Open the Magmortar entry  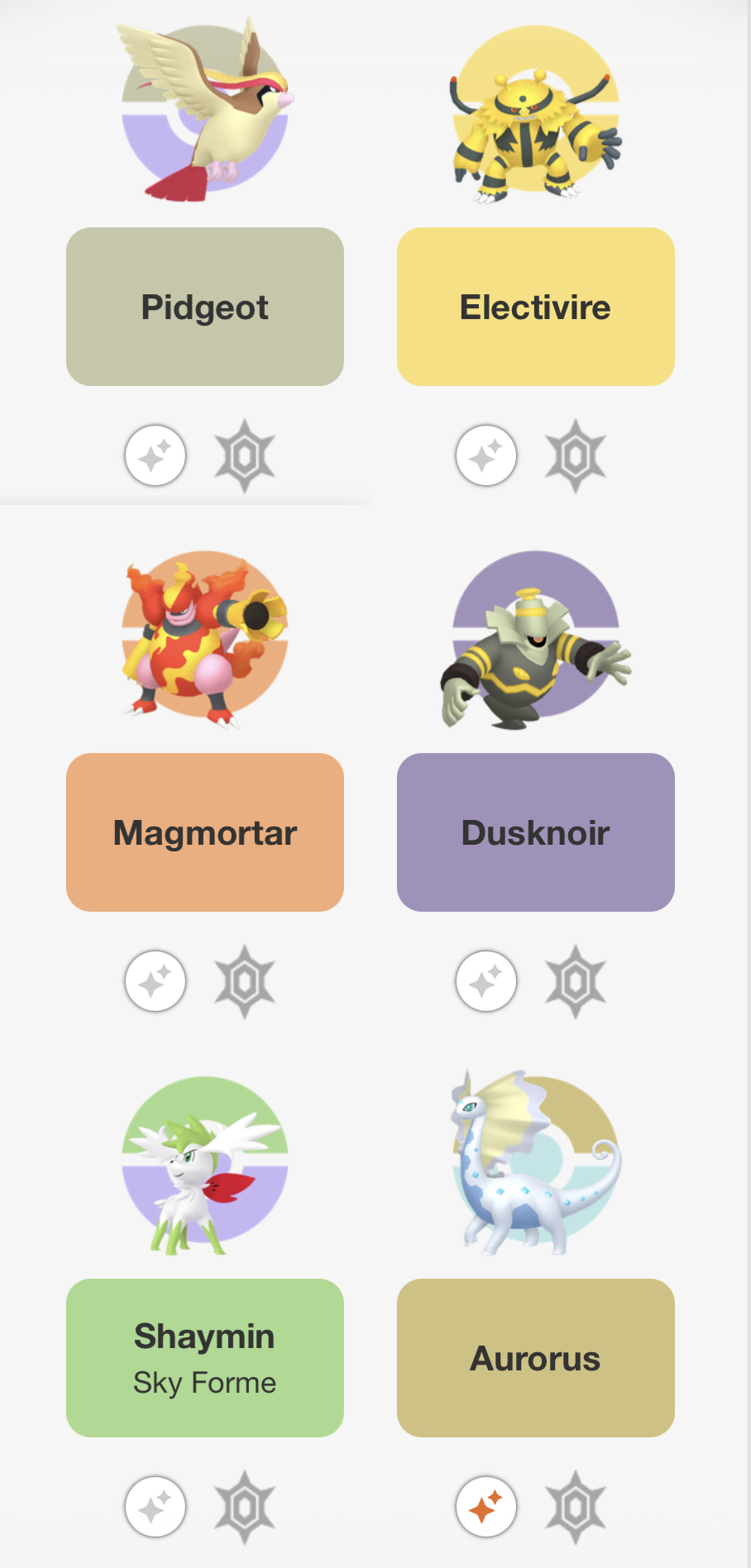coord(205,832)
